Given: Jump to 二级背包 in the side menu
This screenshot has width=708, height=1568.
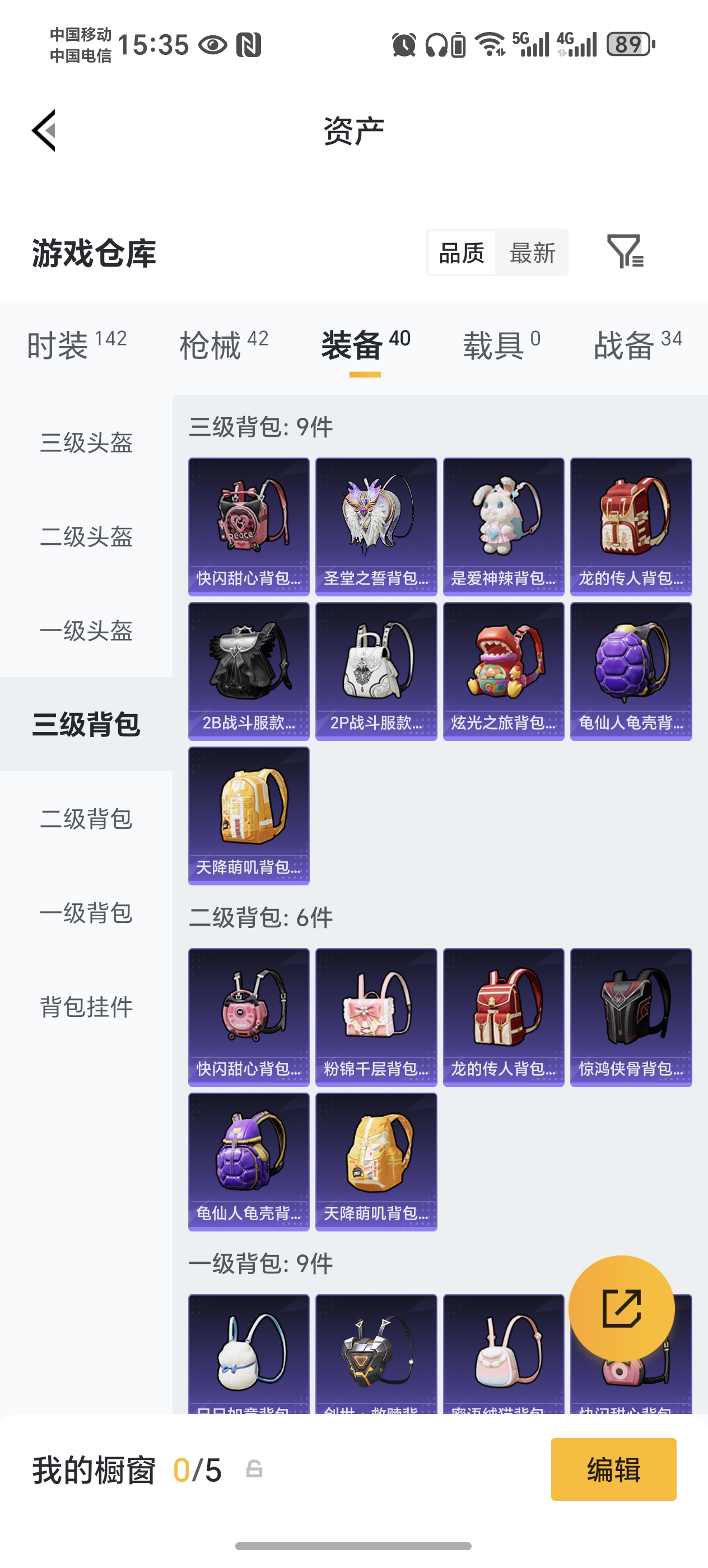Looking at the screenshot, I should tap(86, 819).
